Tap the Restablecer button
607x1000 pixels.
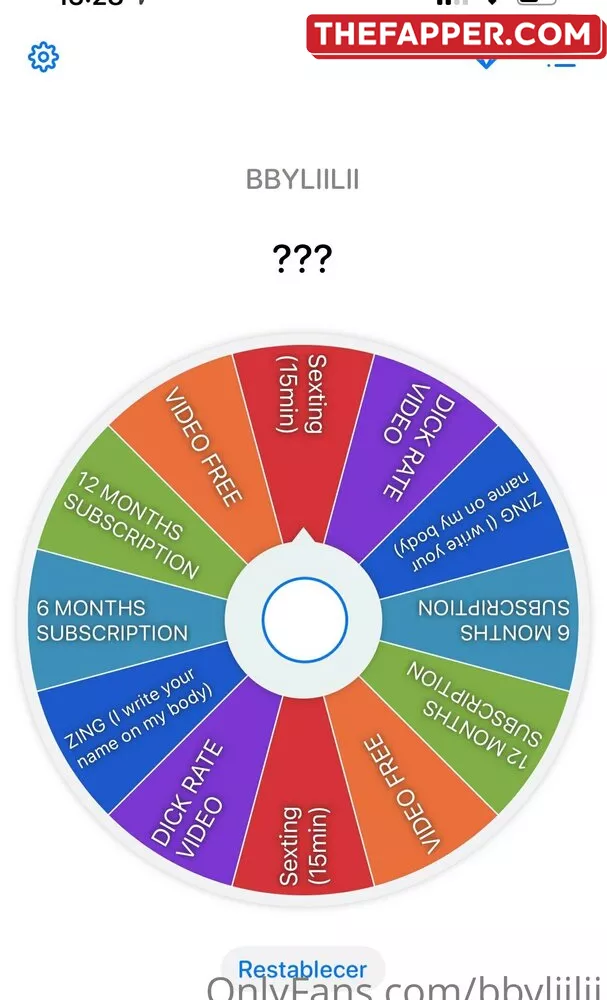coord(302,968)
